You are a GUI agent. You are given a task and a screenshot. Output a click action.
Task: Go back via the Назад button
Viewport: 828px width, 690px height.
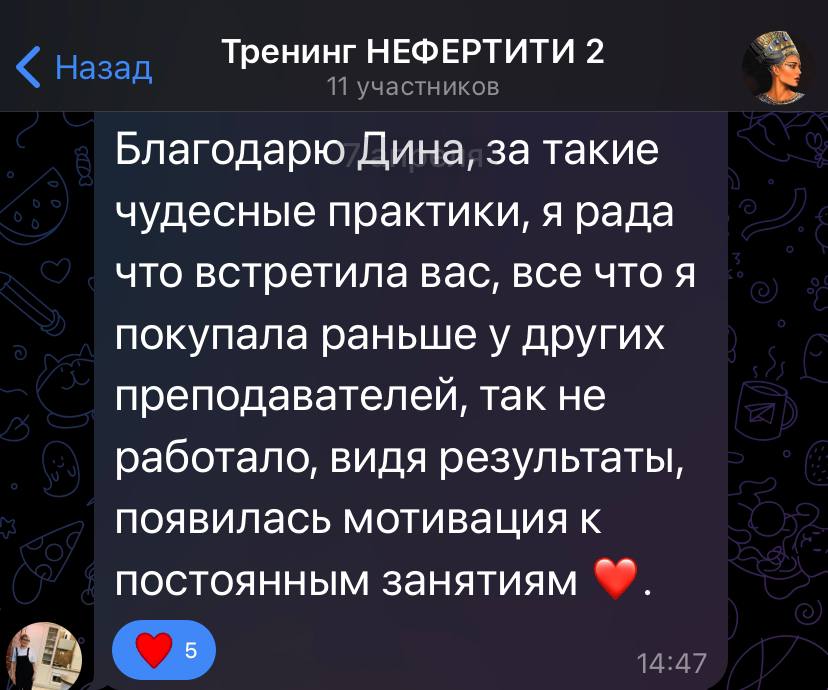pos(84,67)
